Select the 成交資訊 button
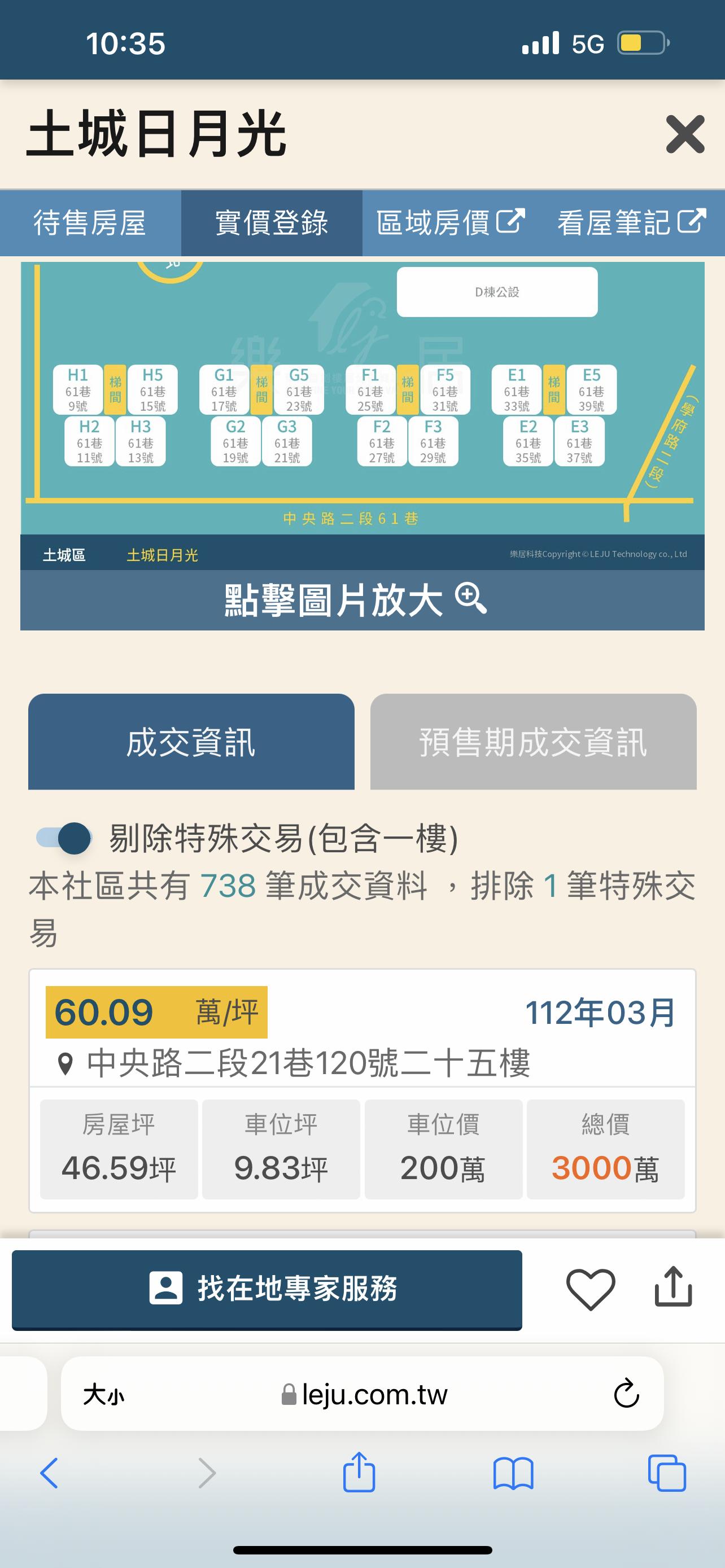 191,742
